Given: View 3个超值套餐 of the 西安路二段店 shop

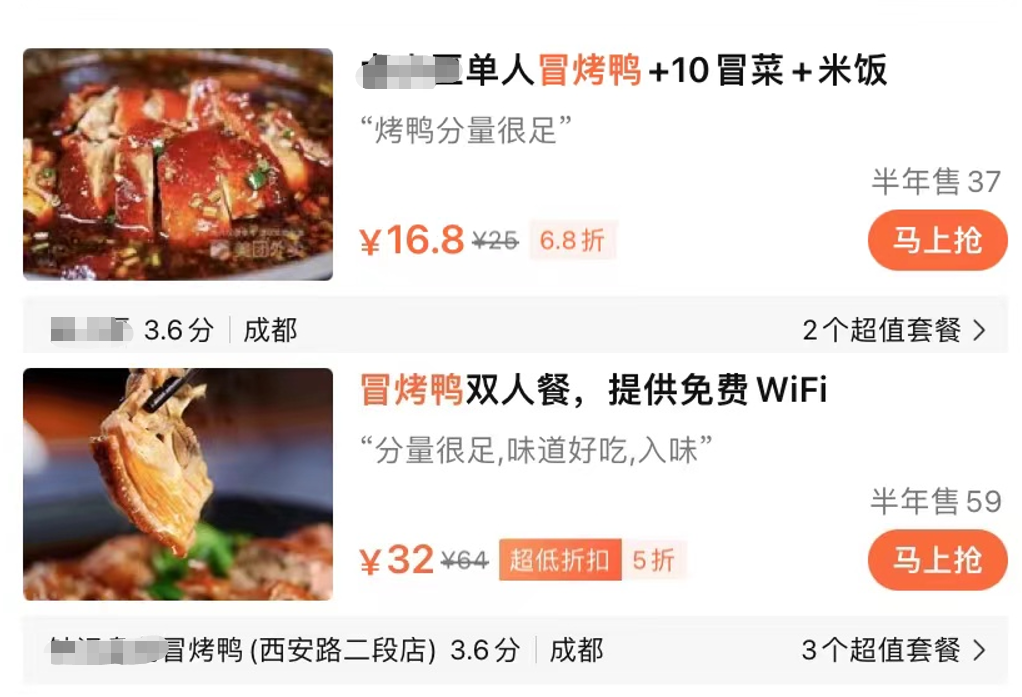Looking at the screenshot, I should coord(893,651).
